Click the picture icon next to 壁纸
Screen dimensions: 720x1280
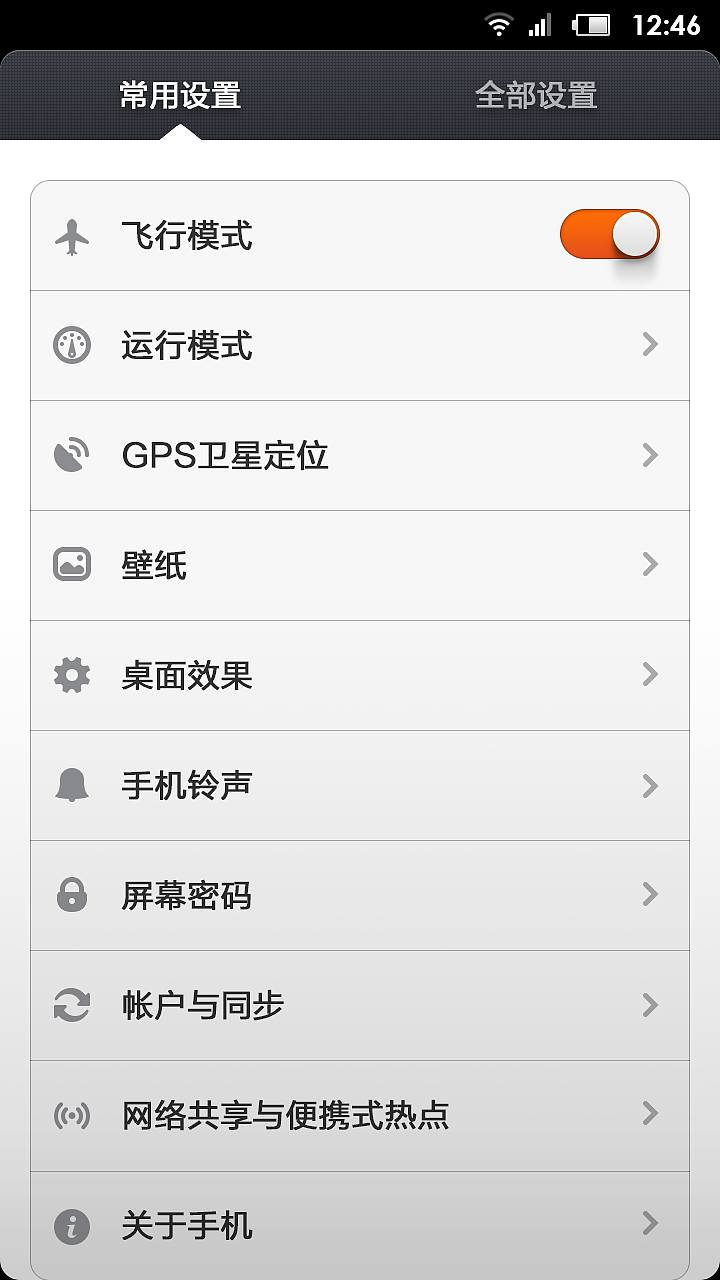tap(71, 565)
